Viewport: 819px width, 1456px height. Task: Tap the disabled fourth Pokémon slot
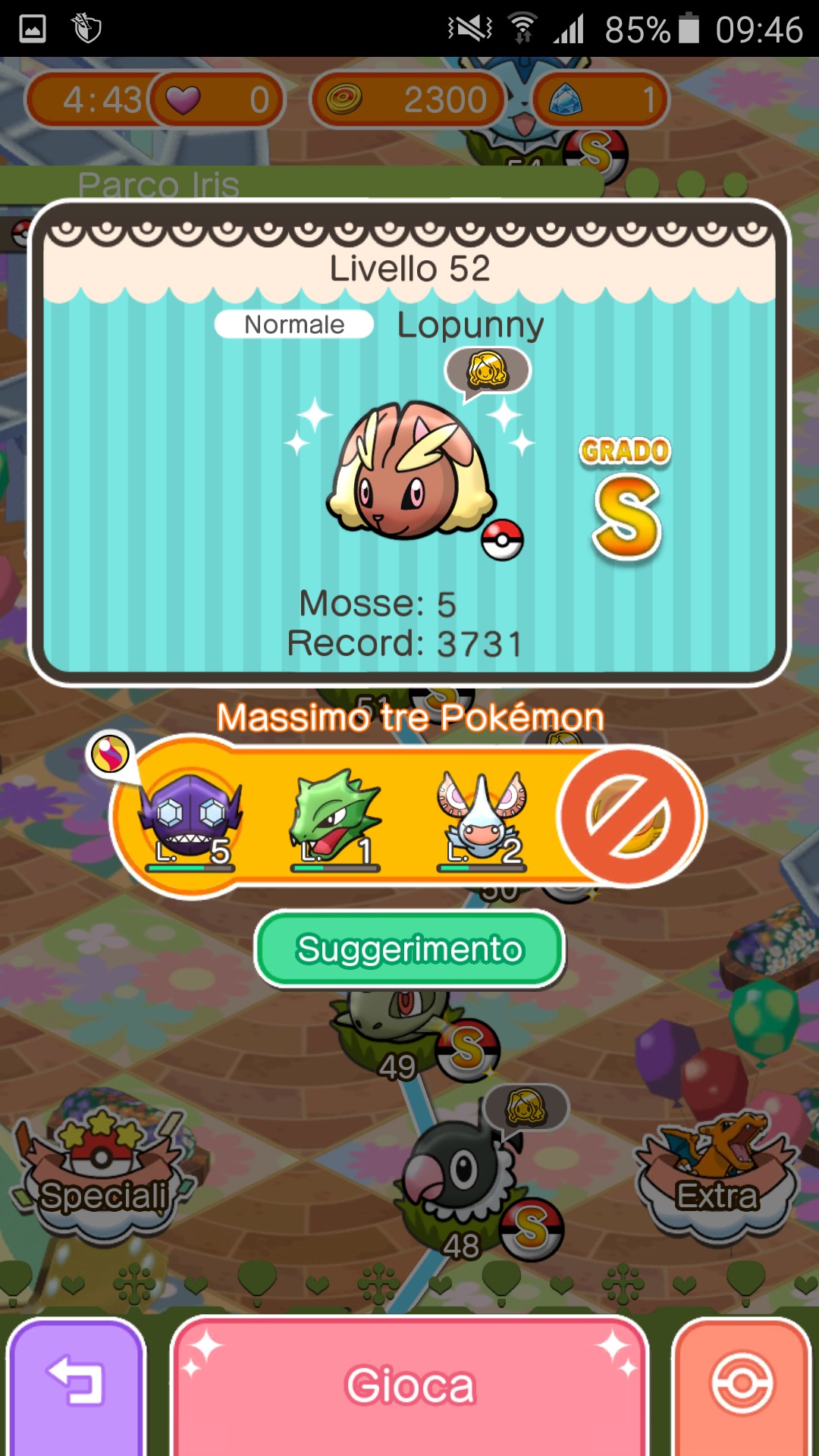click(x=628, y=817)
